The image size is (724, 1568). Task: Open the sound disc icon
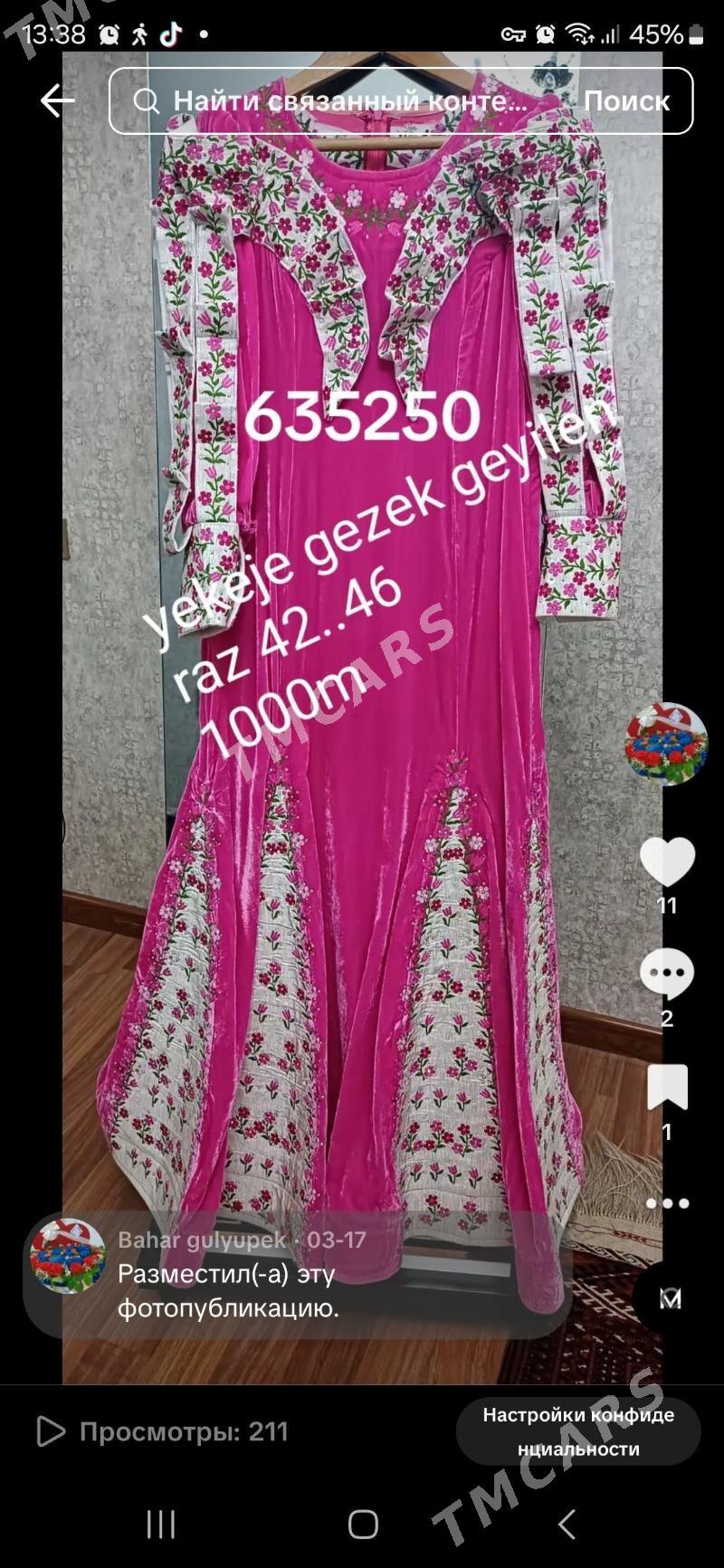[x=670, y=1299]
